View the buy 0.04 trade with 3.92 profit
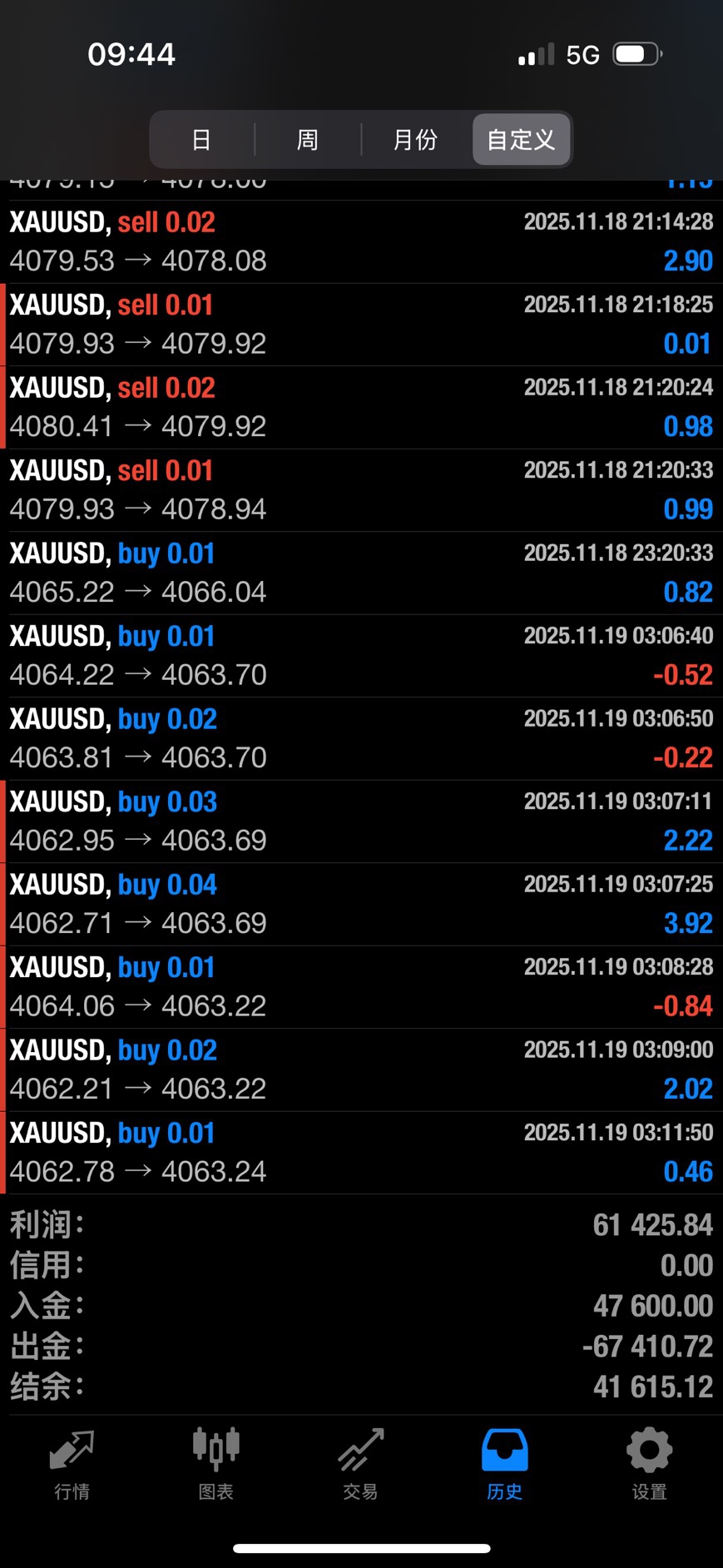Viewport: 723px width, 1568px height. coord(361,904)
